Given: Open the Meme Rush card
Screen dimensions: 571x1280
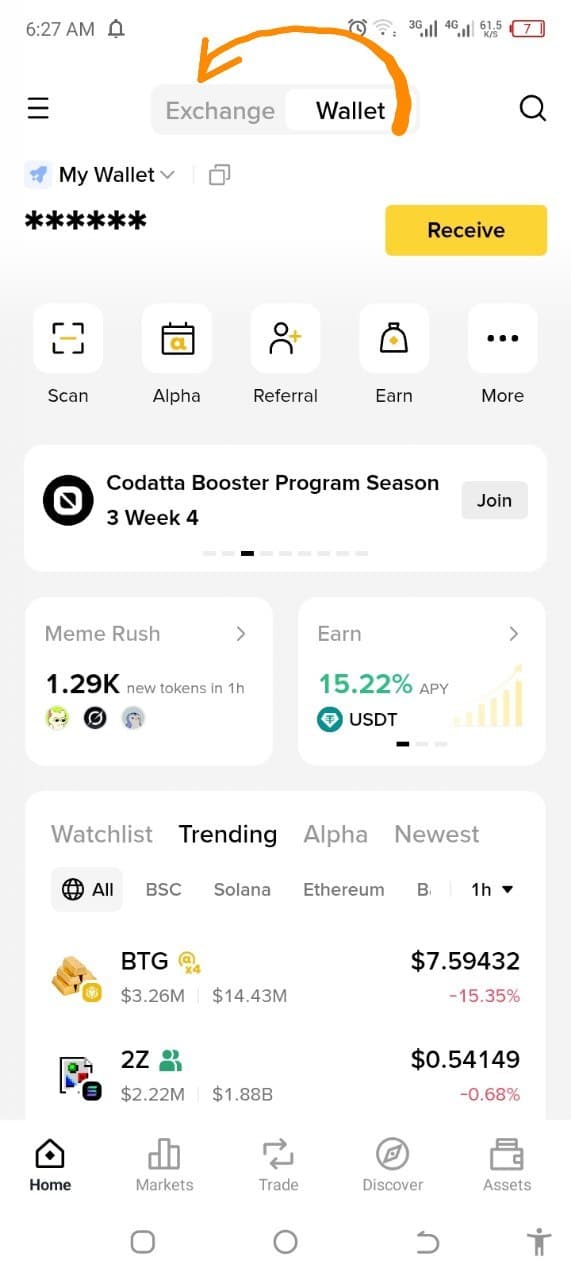Looking at the screenshot, I should pyautogui.click(x=148, y=681).
